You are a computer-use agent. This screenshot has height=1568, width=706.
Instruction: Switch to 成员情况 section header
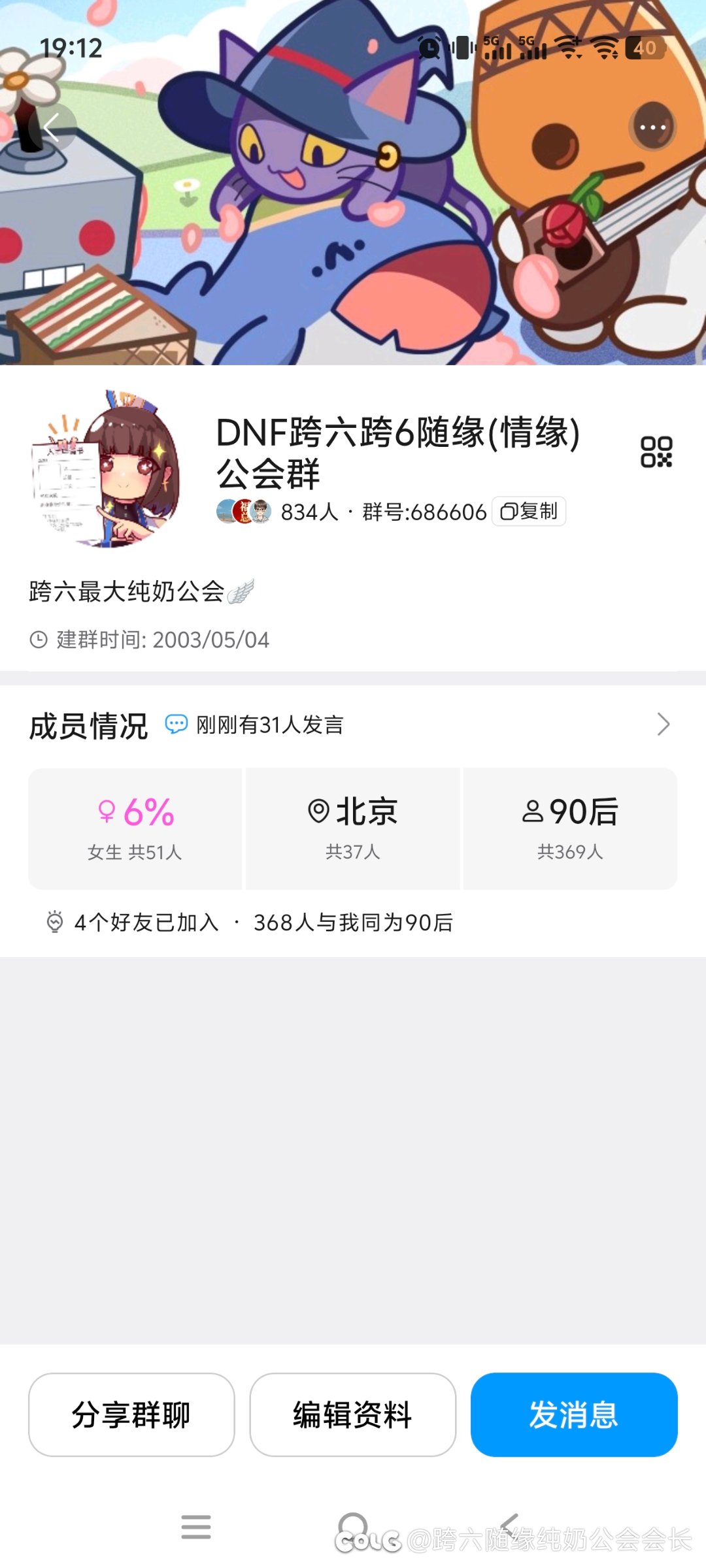click(88, 724)
